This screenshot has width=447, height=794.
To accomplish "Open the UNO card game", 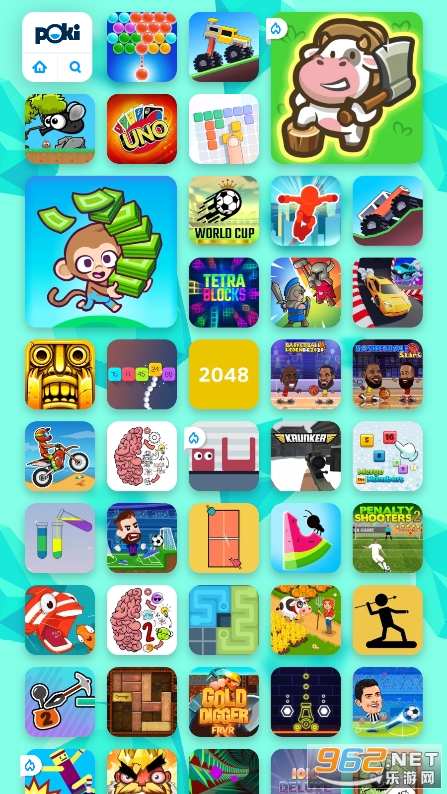I will coord(142,129).
